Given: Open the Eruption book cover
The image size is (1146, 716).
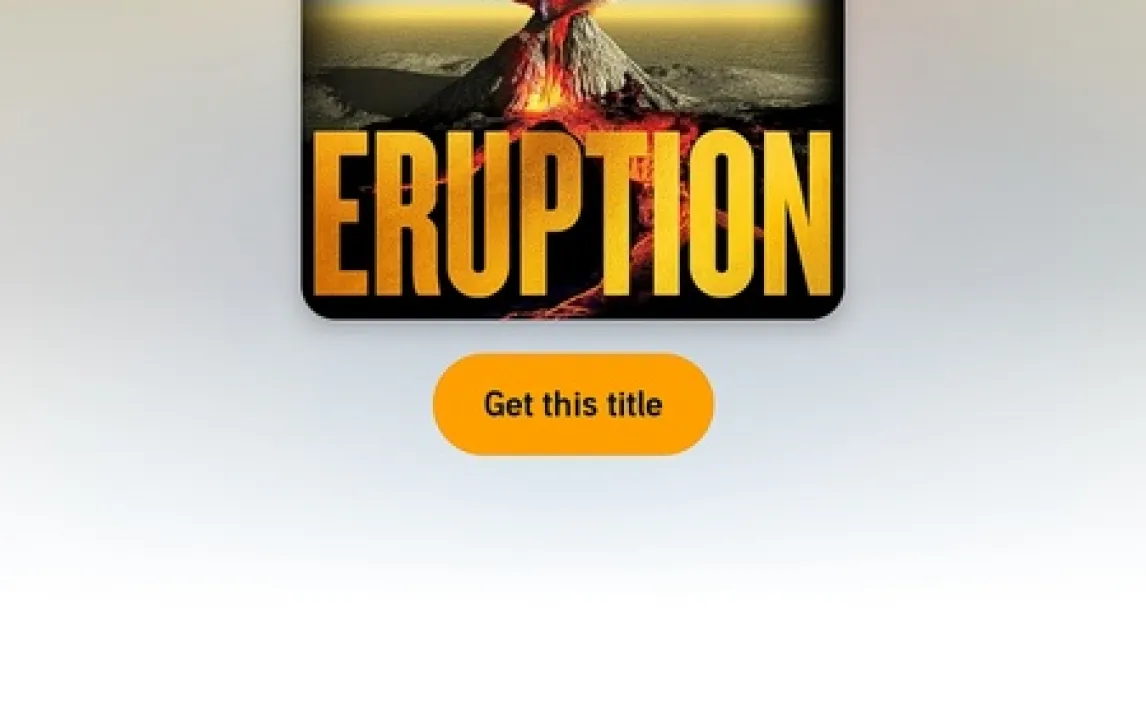Looking at the screenshot, I should pyautogui.click(x=573, y=160).
